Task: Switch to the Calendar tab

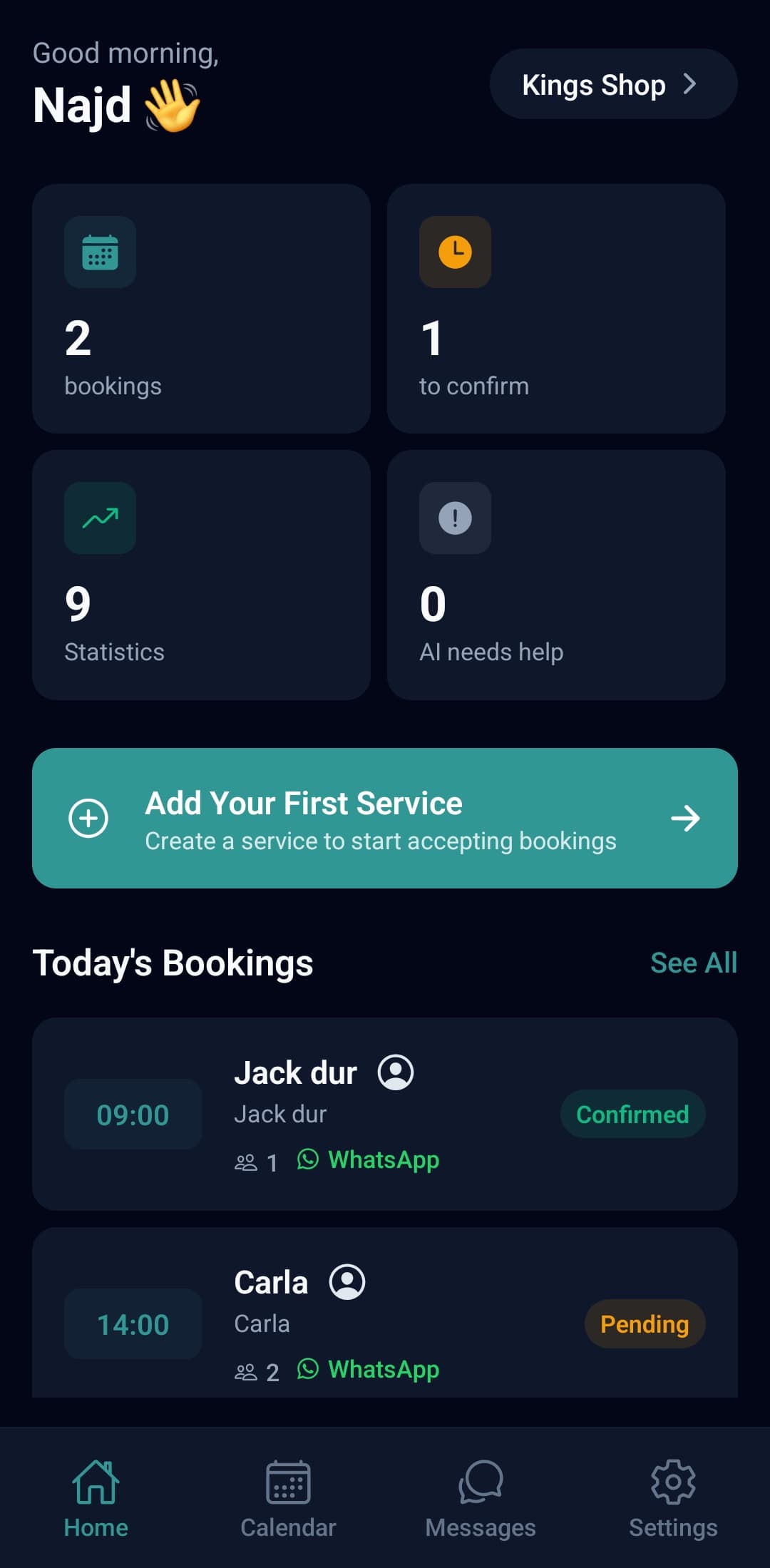Action: click(288, 1503)
